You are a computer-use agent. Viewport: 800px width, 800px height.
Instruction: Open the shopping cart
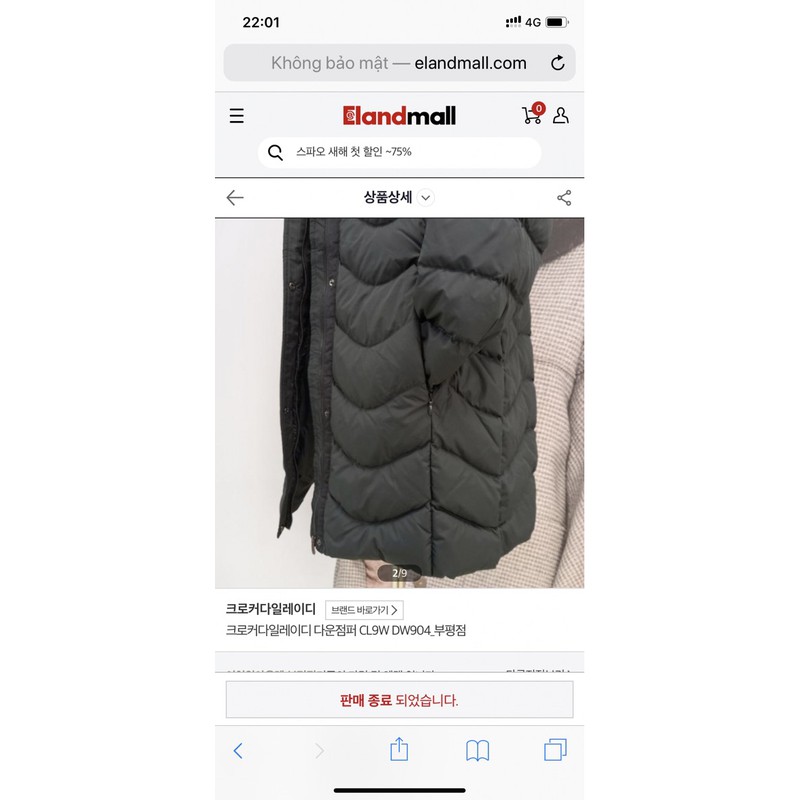coord(532,115)
